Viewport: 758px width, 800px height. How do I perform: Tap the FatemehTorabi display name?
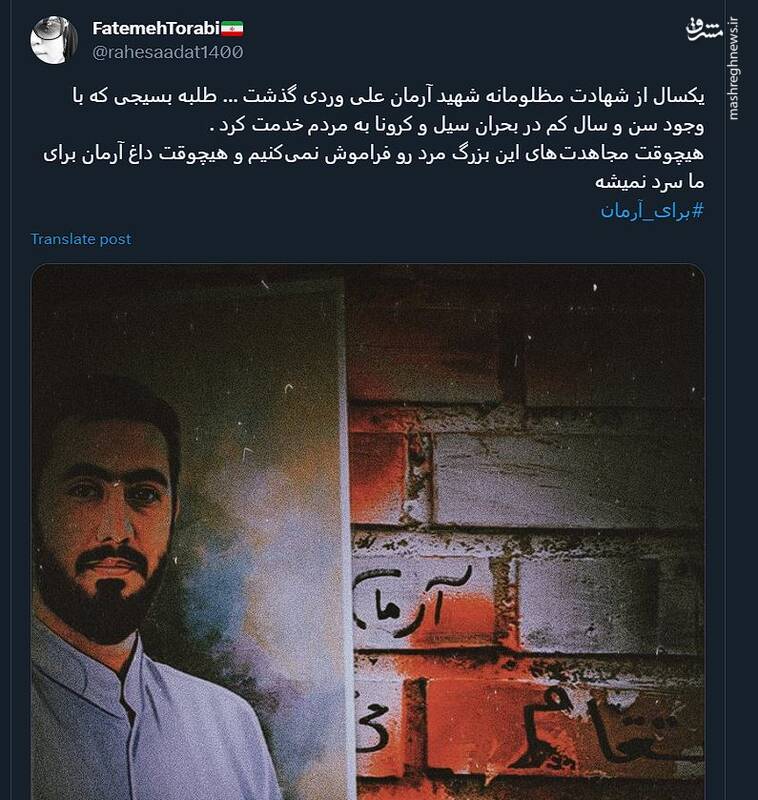(x=154, y=27)
